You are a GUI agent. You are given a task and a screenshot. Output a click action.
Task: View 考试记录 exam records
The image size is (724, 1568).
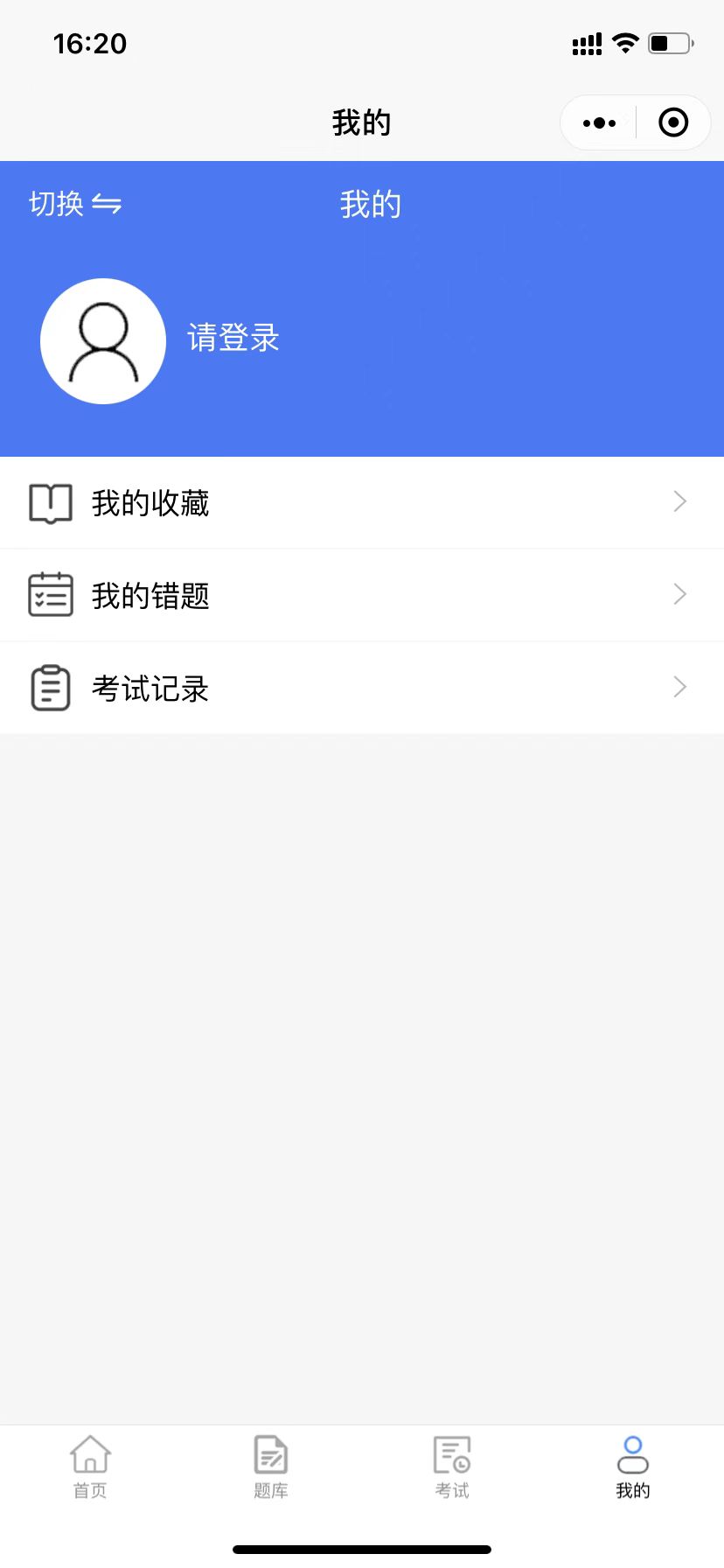coord(361,688)
